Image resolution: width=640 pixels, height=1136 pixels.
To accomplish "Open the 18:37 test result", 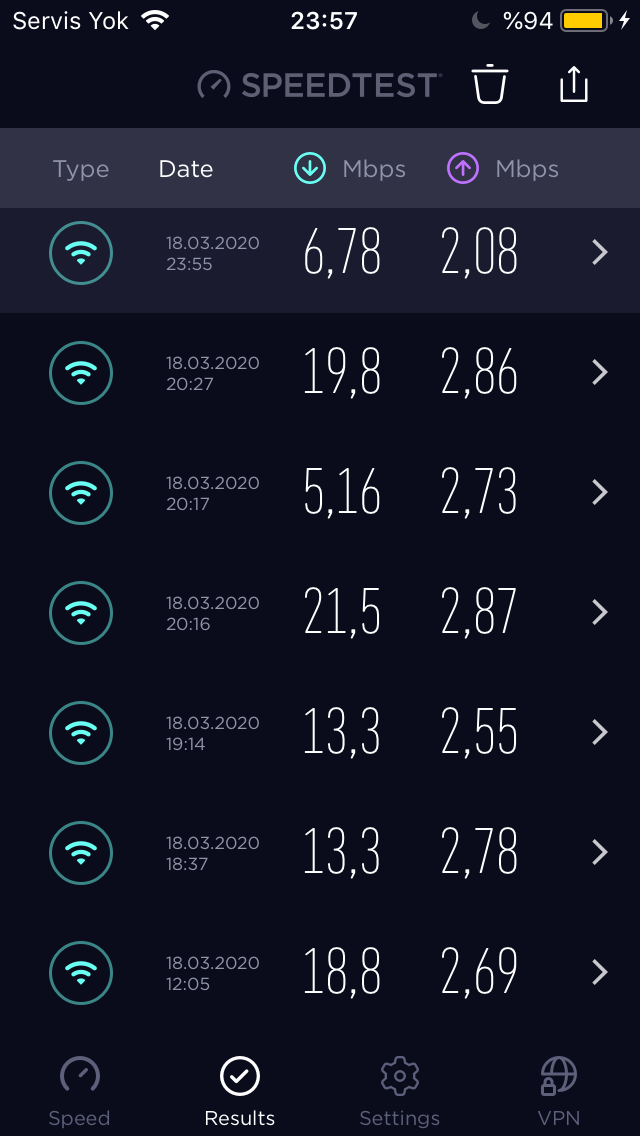I will pyautogui.click(x=320, y=853).
